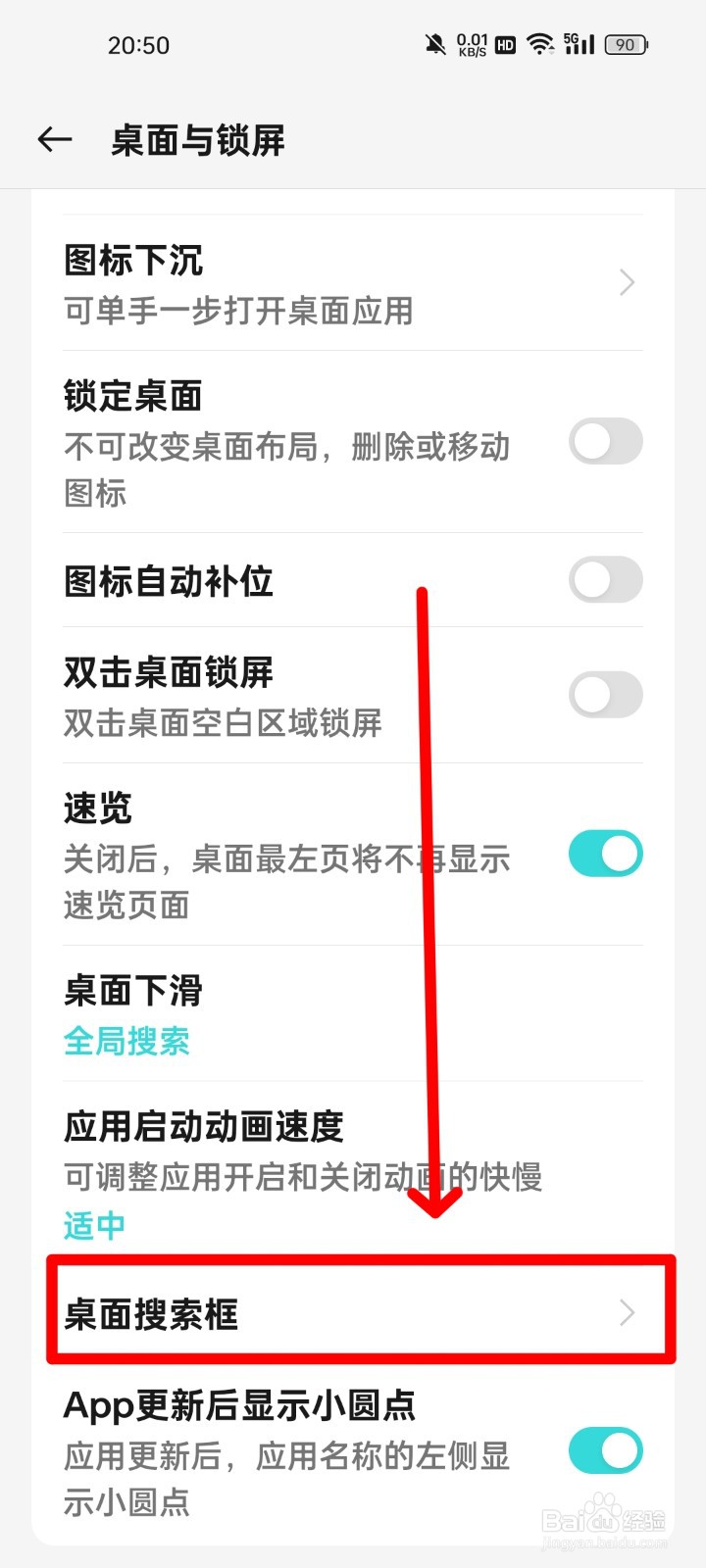706x1568 pixels.
Task: Disable the 速览 switch
Action: point(605,854)
